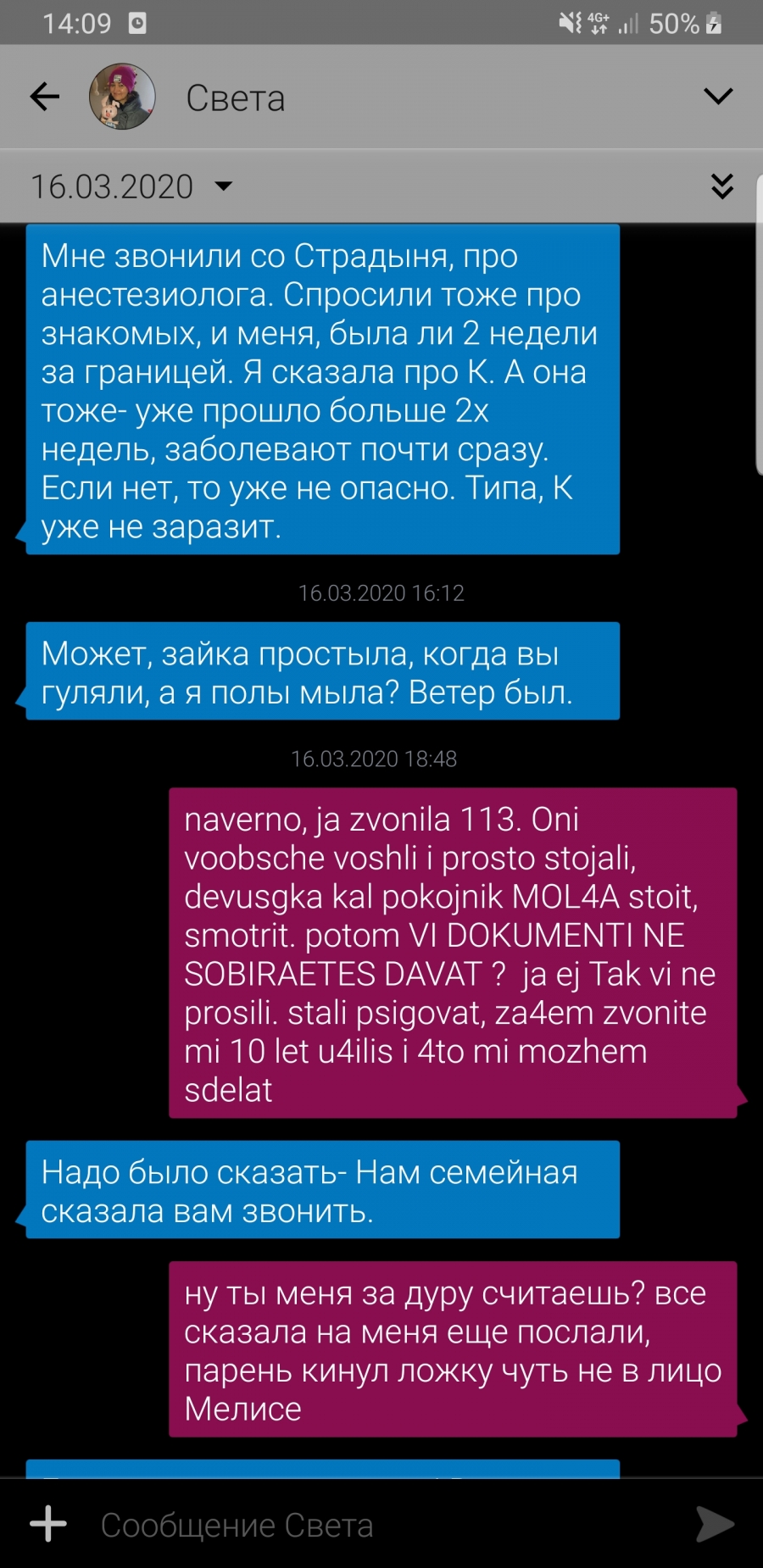Viewport: 763px width, 1568px height.
Task: Expand the header chevron next to Света
Action: tap(718, 97)
